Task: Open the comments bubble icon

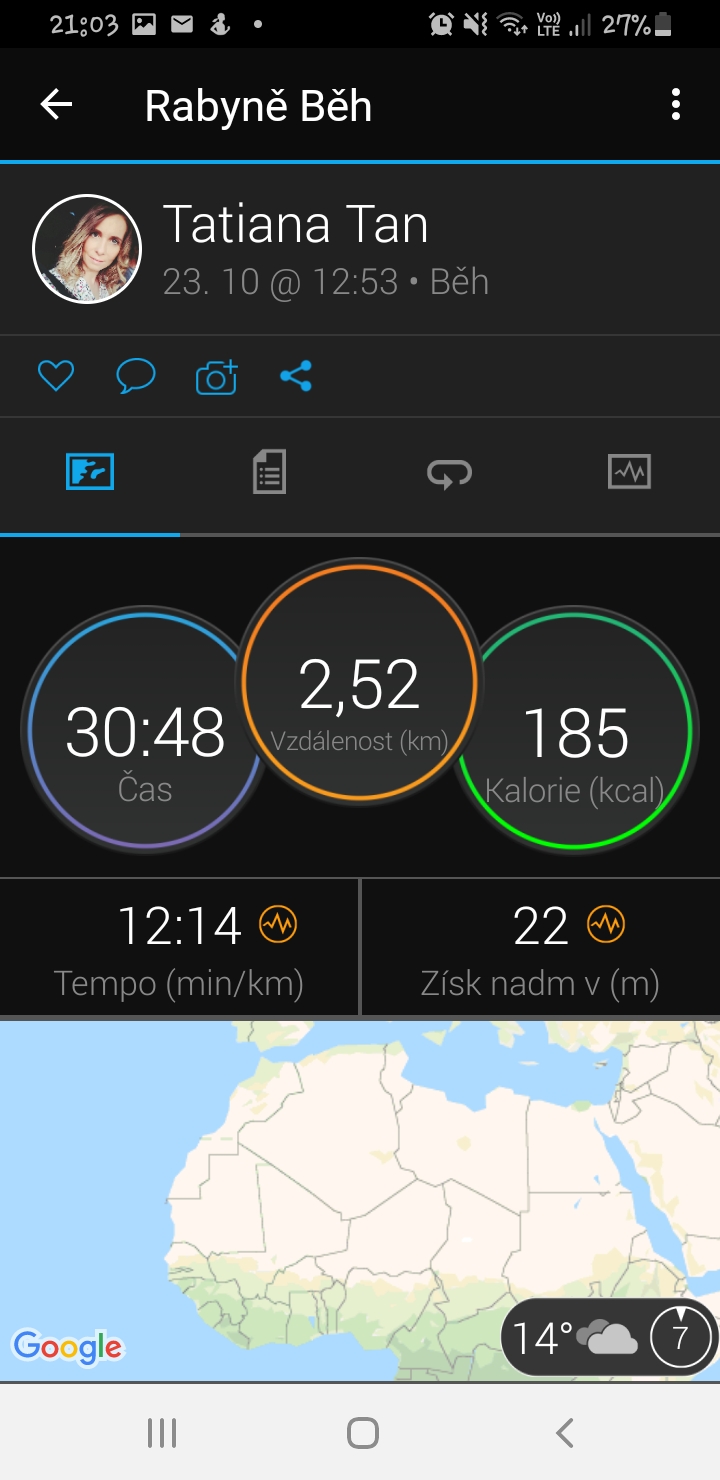Action: point(135,376)
